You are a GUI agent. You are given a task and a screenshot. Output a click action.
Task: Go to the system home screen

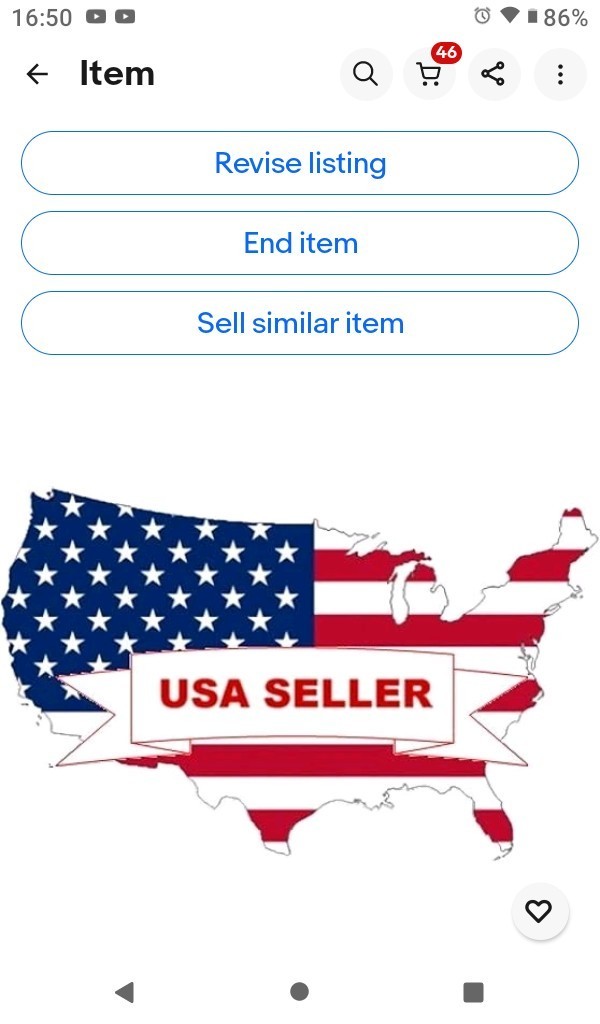point(299,991)
